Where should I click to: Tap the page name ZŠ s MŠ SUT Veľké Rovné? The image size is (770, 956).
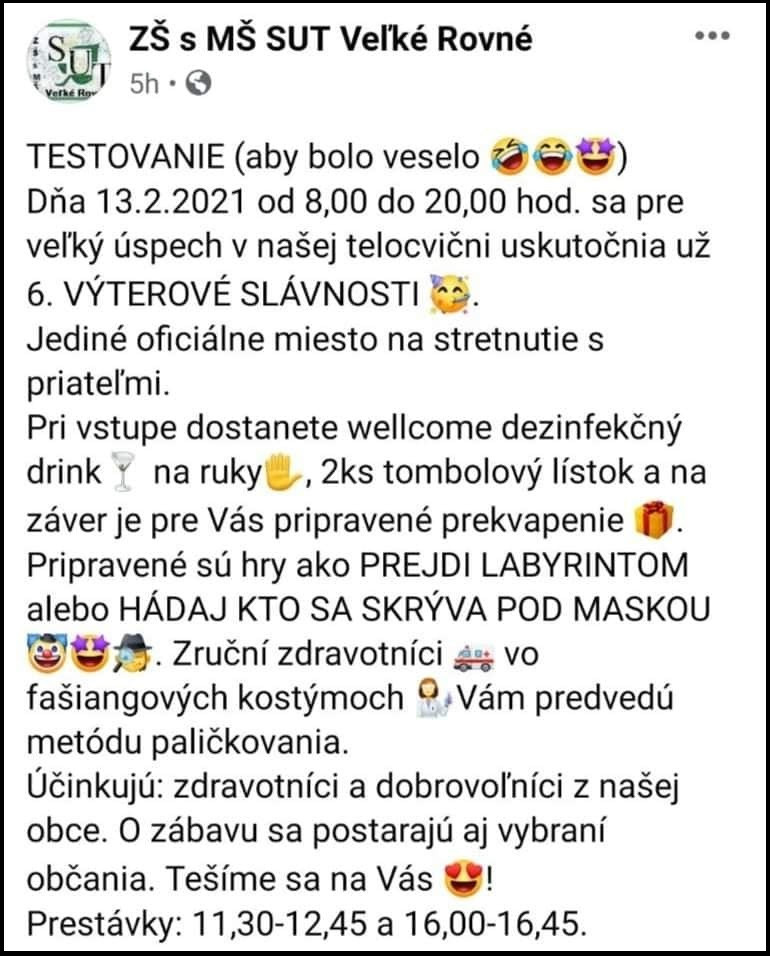pyautogui.click(x=330, y=40)
